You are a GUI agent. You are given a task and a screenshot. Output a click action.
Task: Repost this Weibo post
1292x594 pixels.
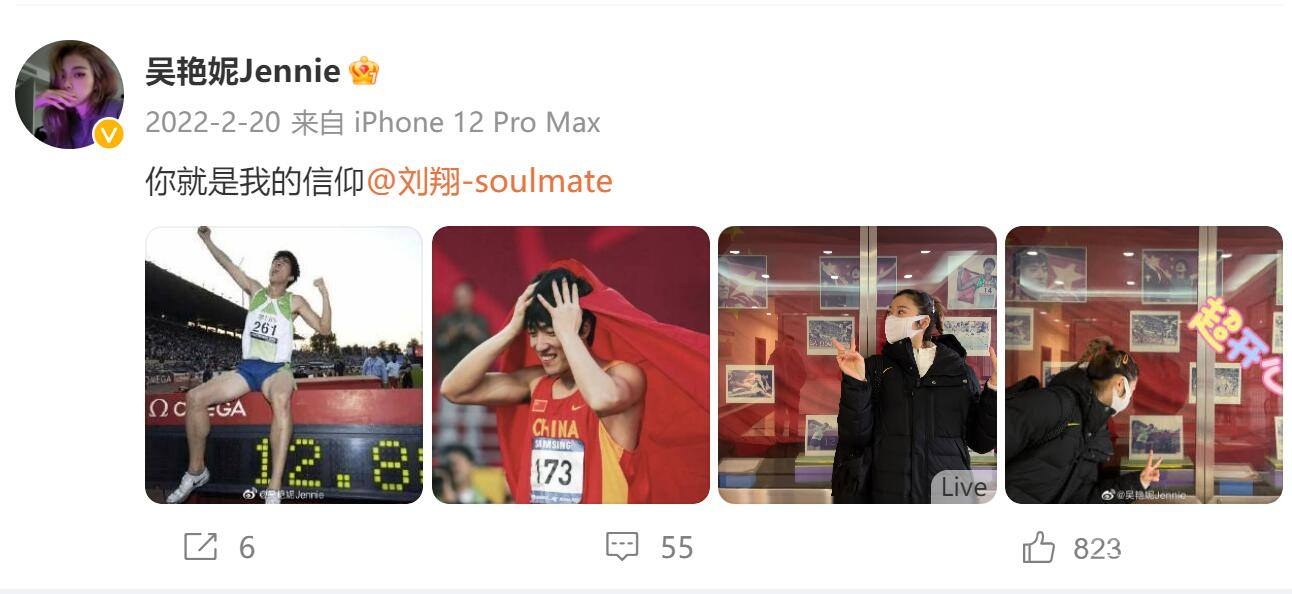coord(221,547)
